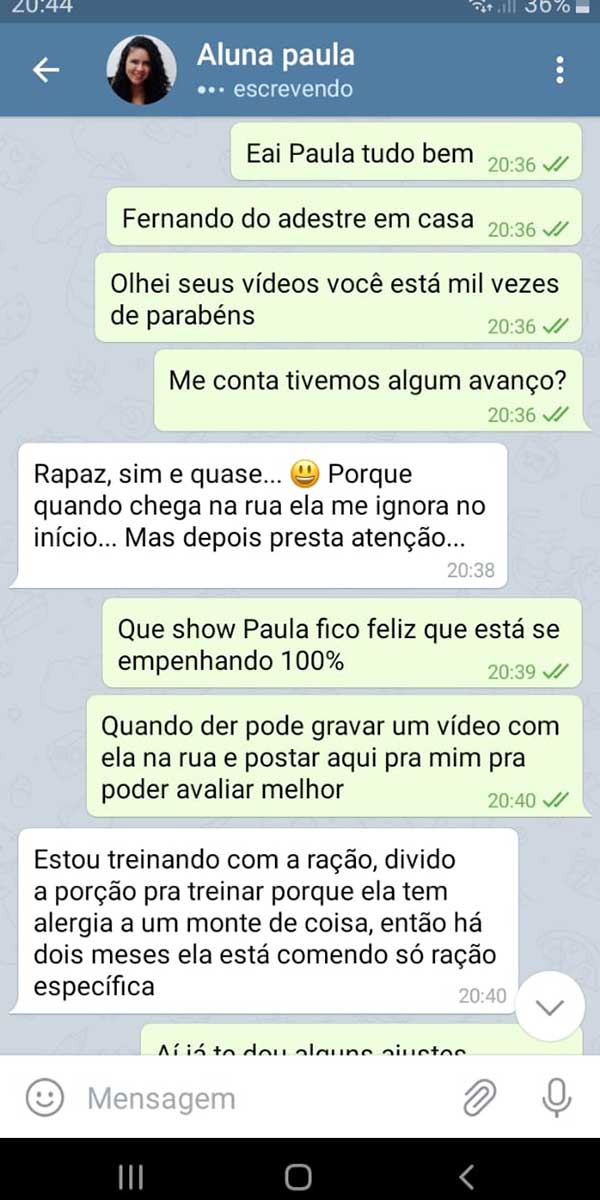Open the emoji picker

click(44, 1099)
